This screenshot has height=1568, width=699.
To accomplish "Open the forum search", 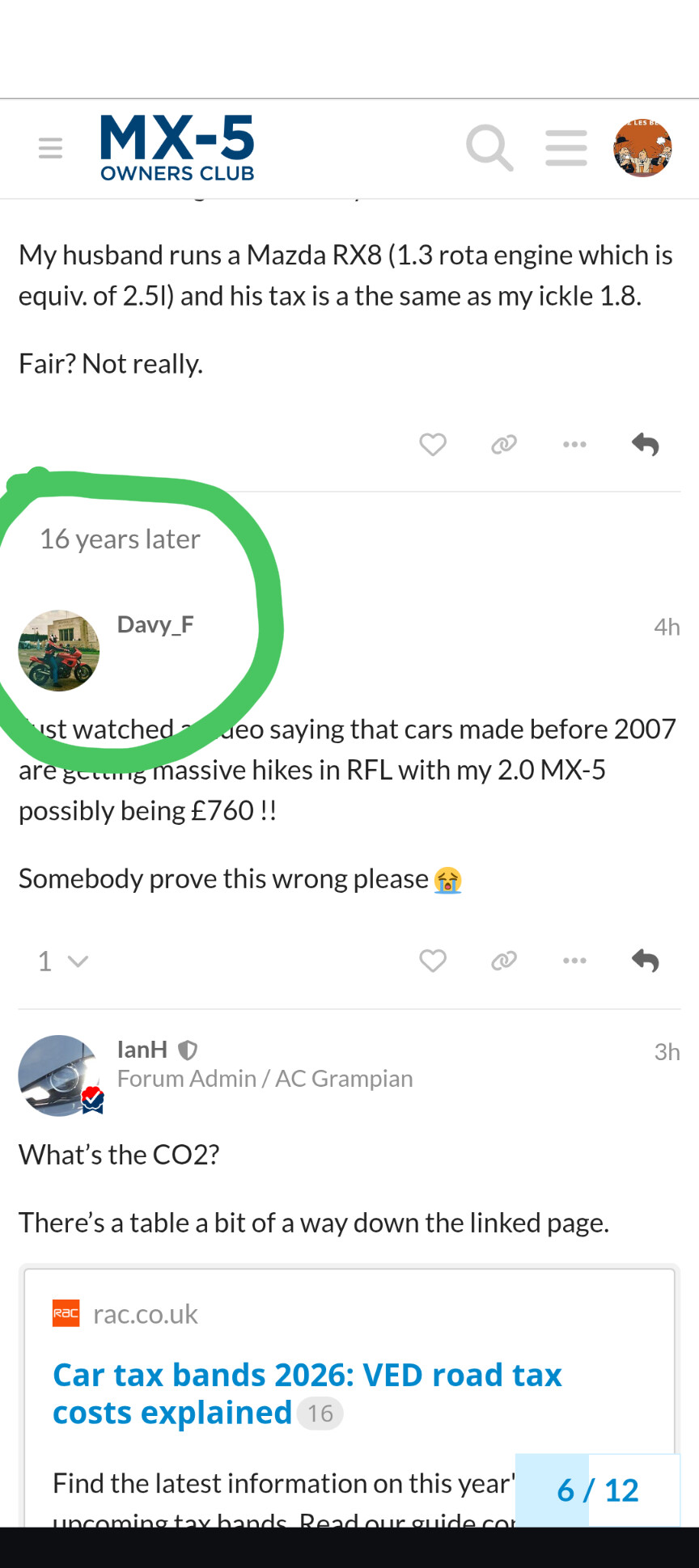I will click(x=489, y=148).
